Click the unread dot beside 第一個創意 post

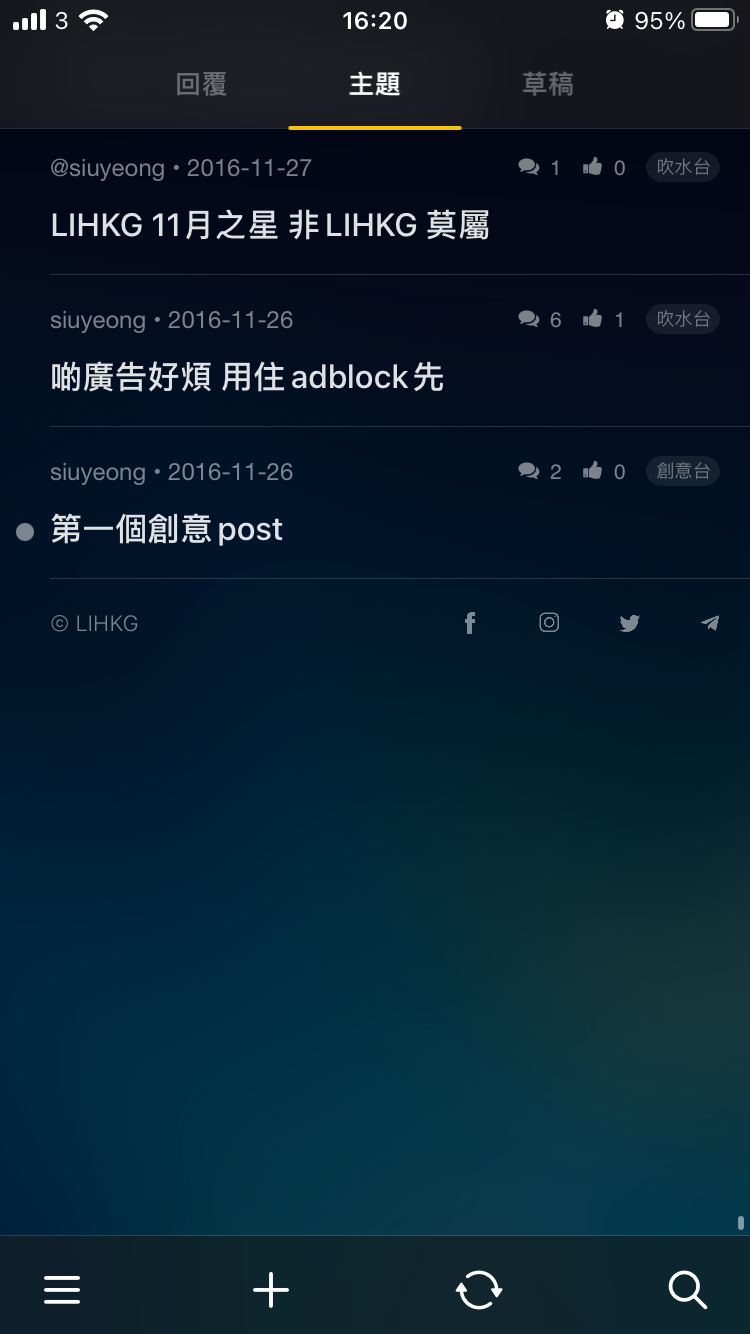pos(25,531)
